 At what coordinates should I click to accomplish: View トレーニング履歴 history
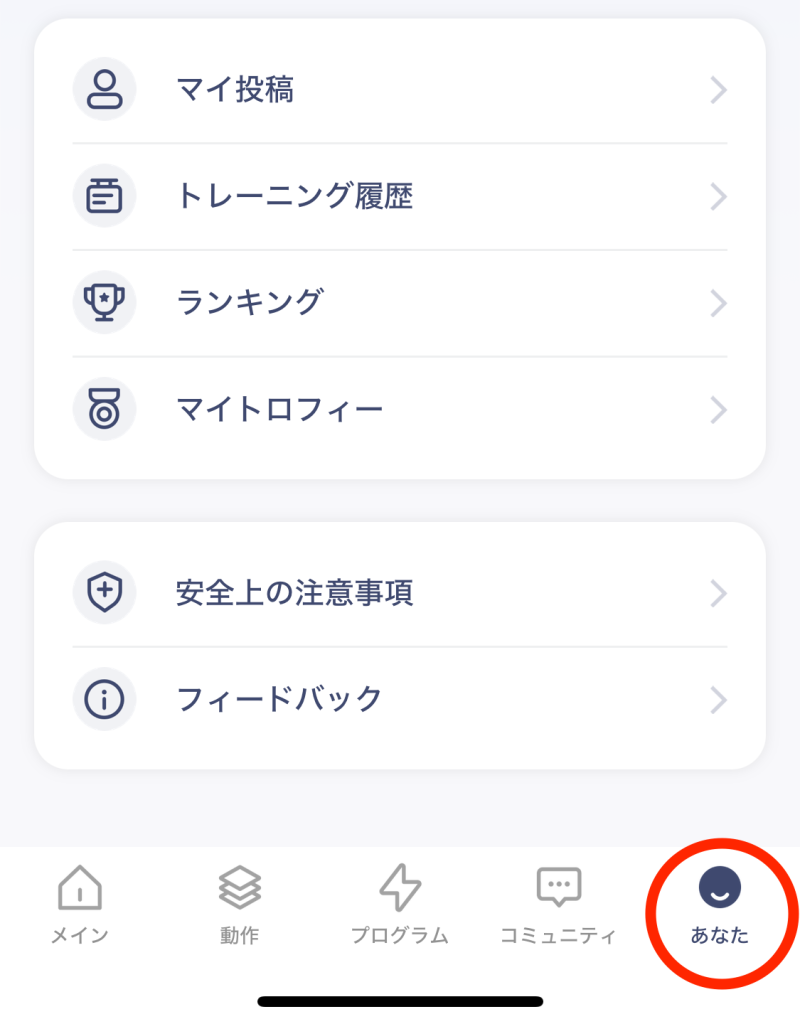[400, 197]
